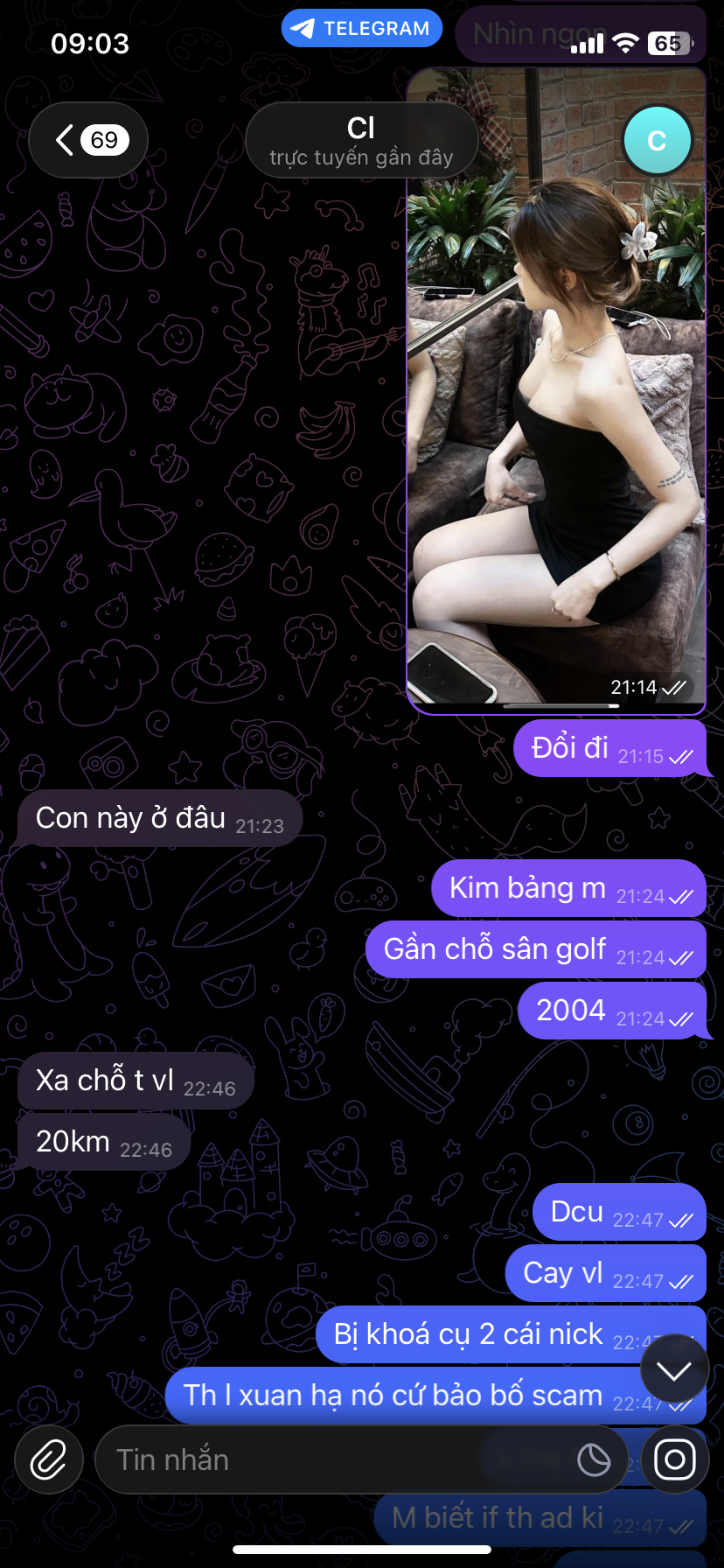Screen dimensions: 724x1568
Task: Jump to the latest messages with the down arrow
Action: click(674, 1369)
